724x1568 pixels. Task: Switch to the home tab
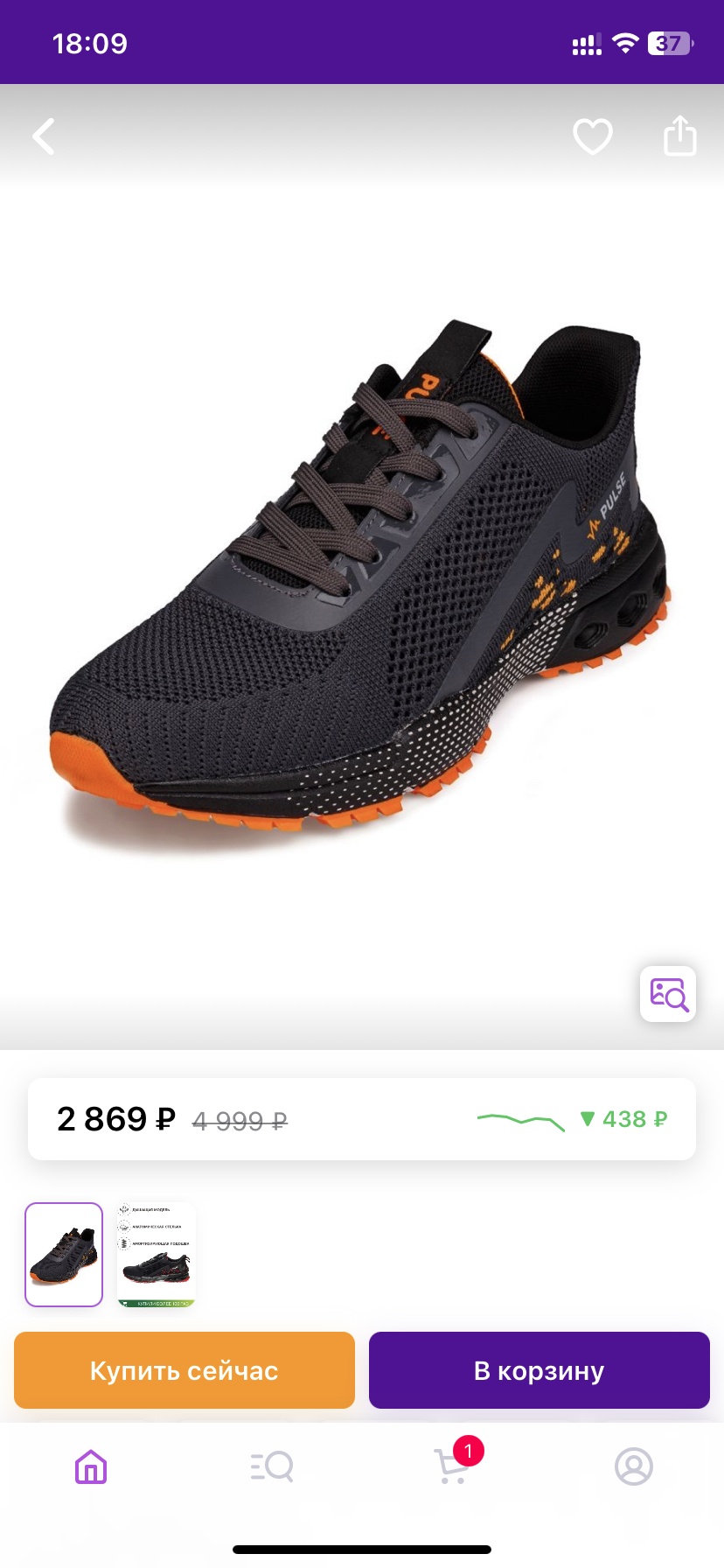[91, 1466]
